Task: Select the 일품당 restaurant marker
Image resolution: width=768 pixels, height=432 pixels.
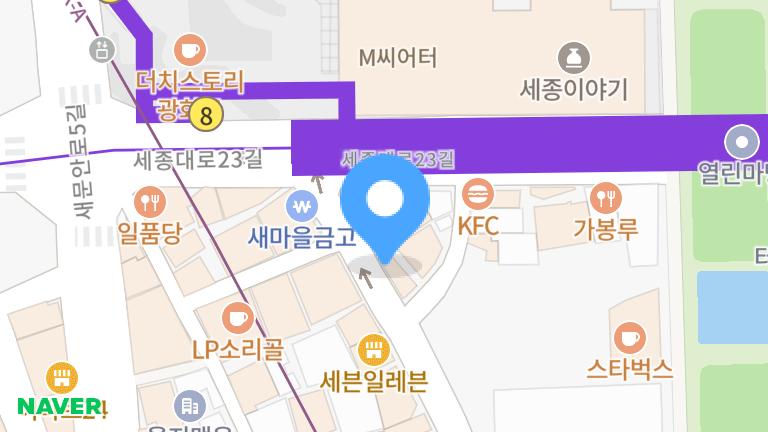Action: click(x=150, y=203)
